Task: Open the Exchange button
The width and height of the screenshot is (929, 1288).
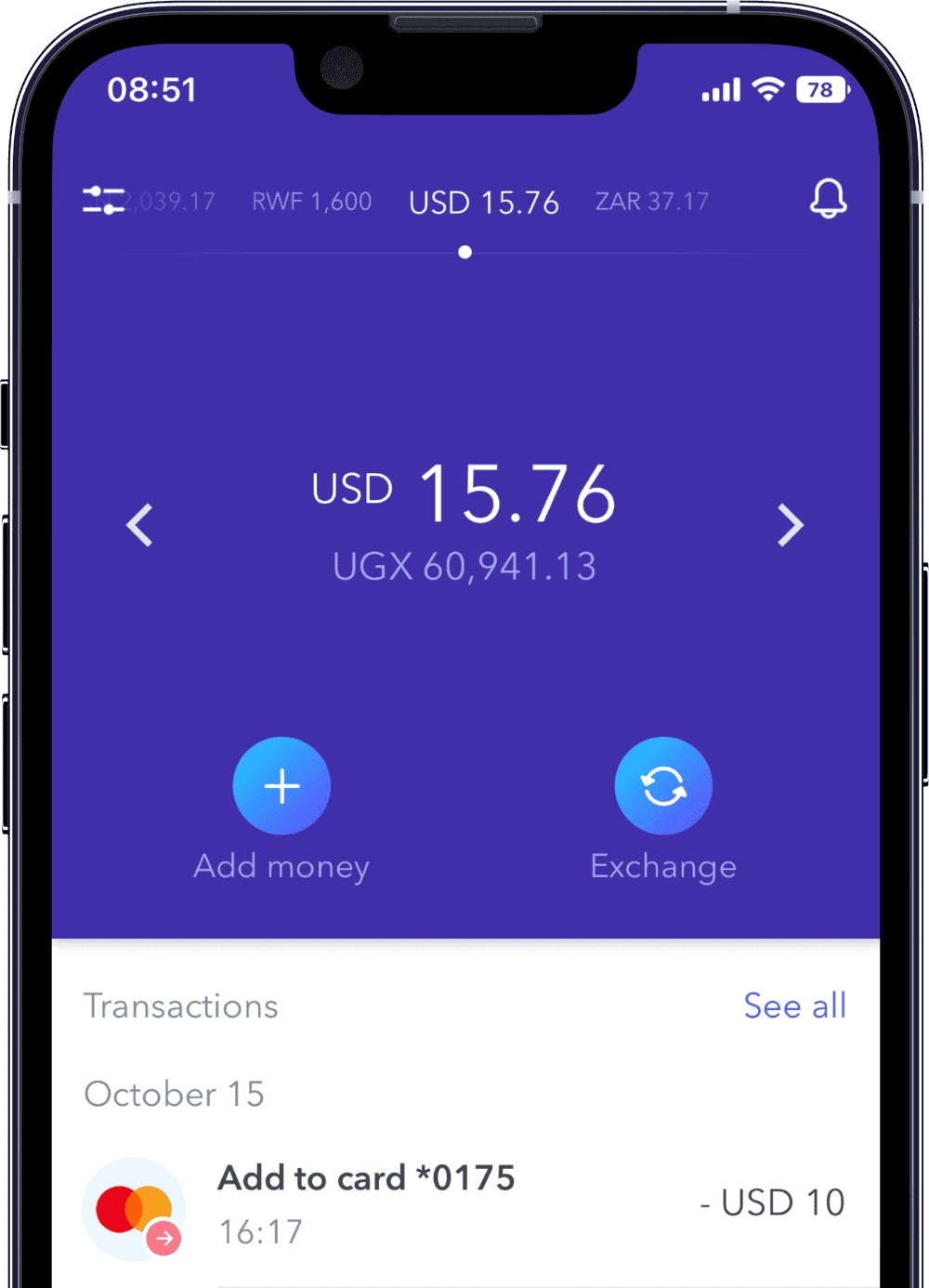Action: tap(663, 786)
